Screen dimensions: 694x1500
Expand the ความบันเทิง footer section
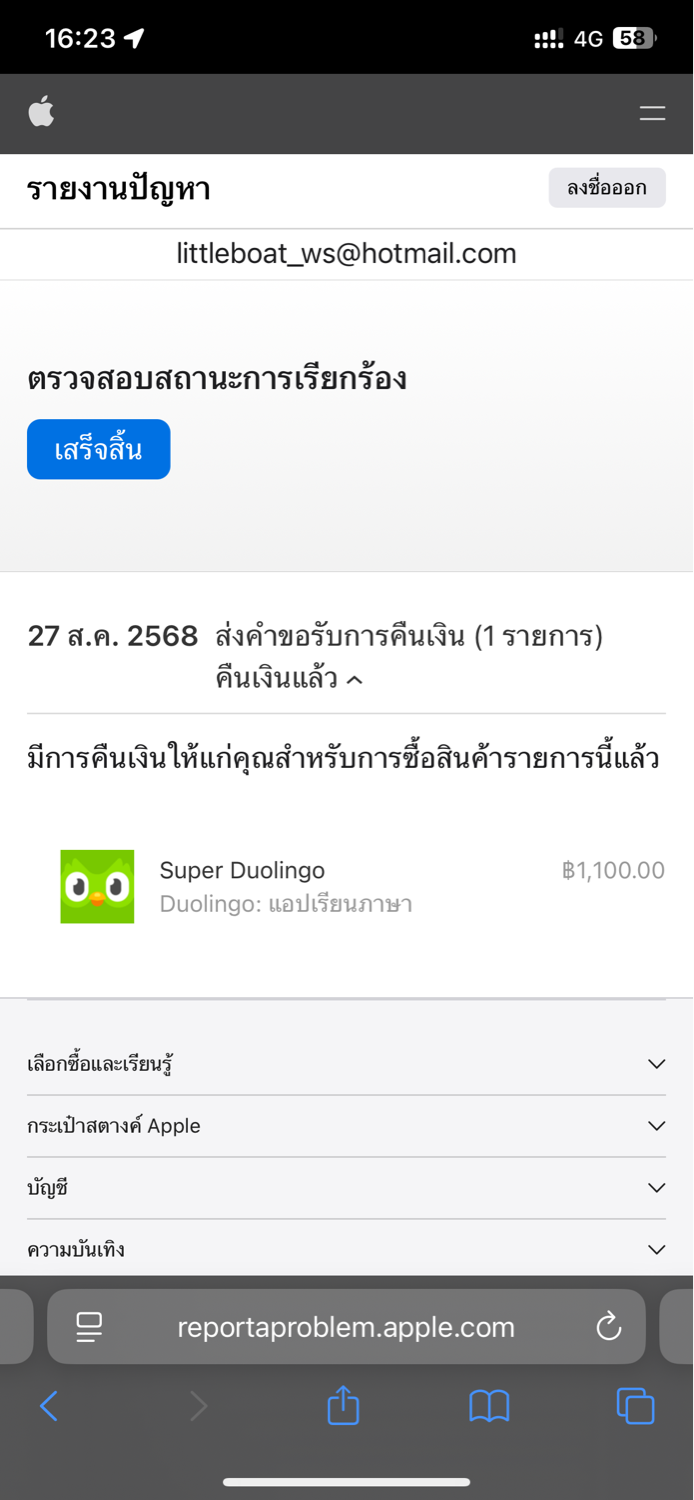point(346,1250)
